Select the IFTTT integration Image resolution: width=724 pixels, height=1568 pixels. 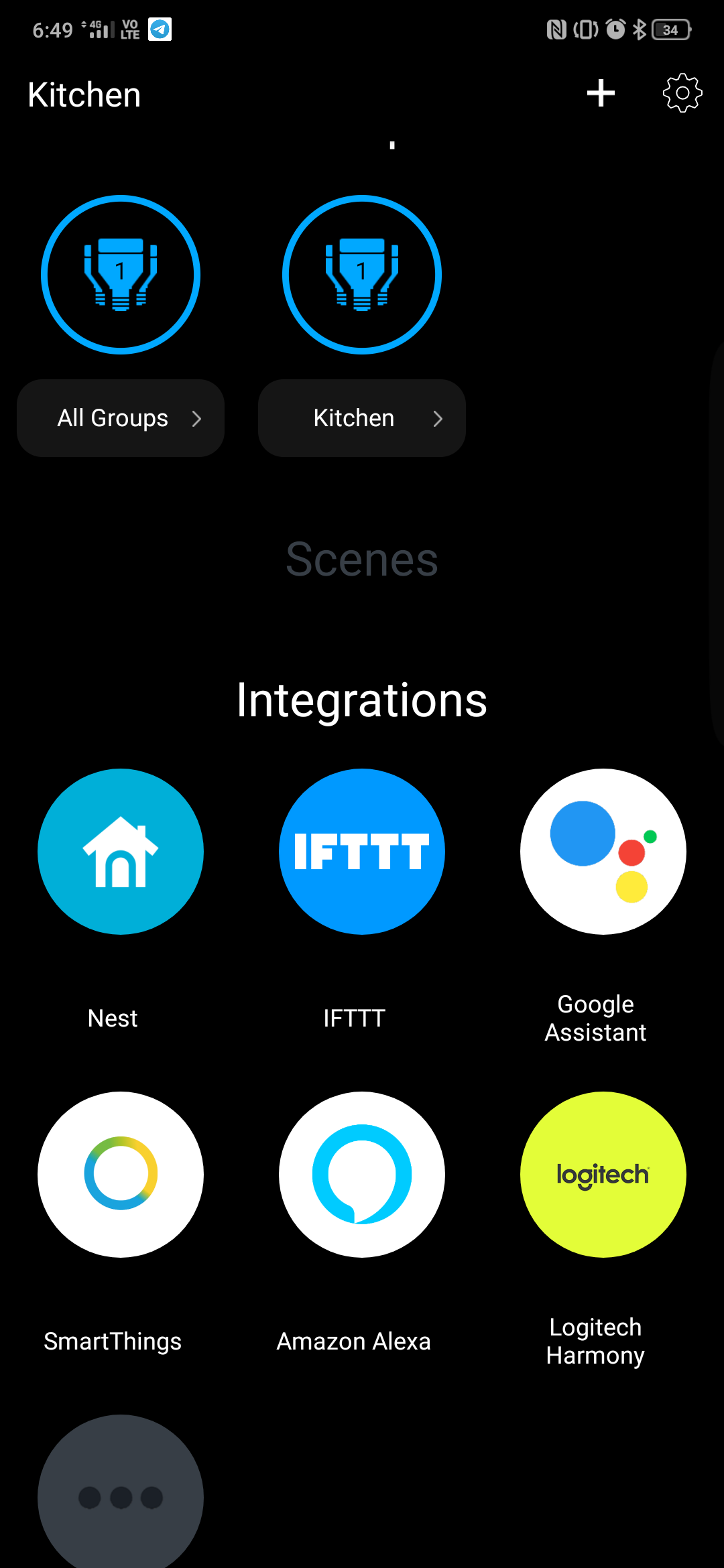coord(362,852)
